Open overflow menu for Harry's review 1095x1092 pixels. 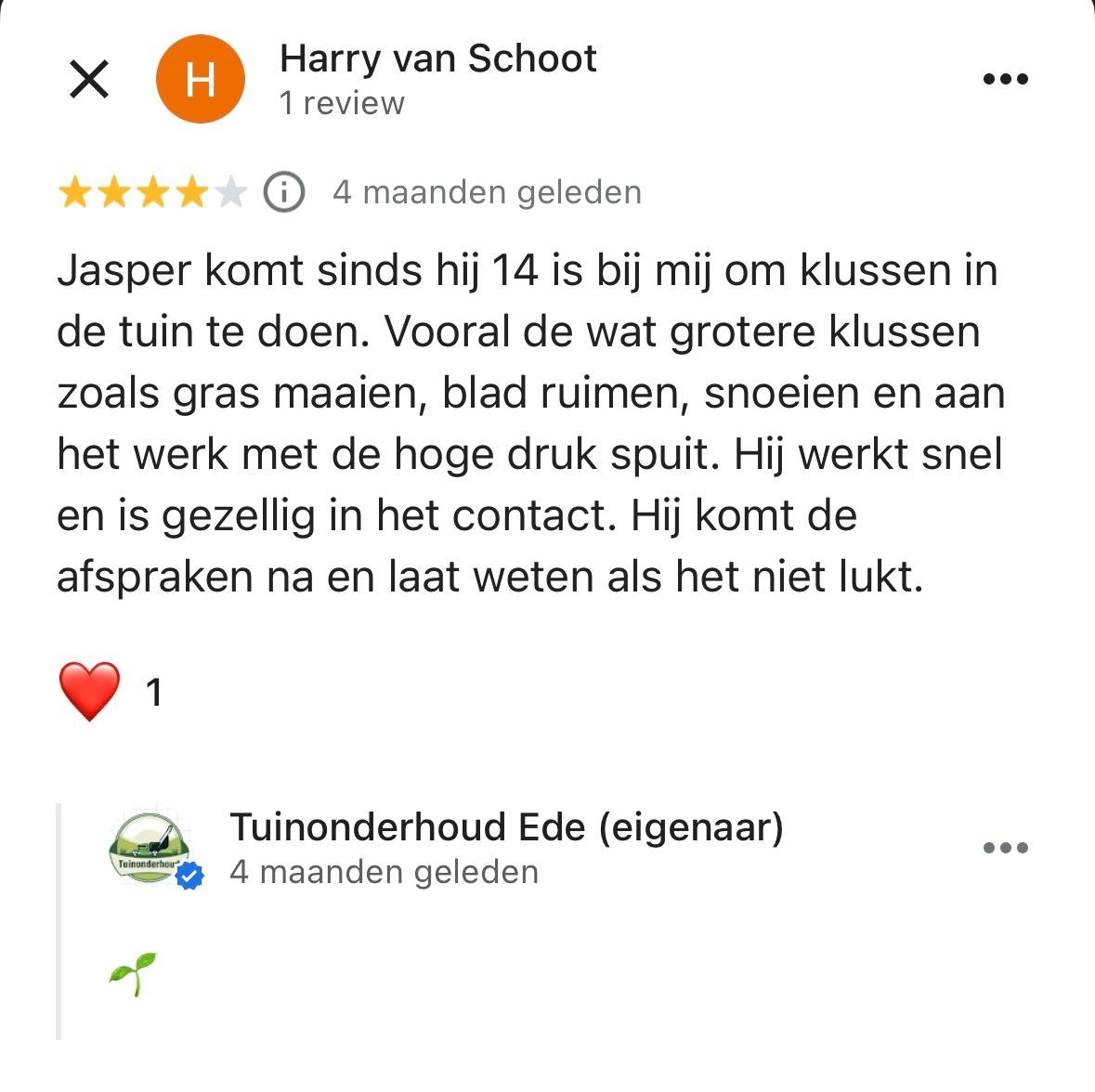pyautogui.click(x=1005, y=80)
